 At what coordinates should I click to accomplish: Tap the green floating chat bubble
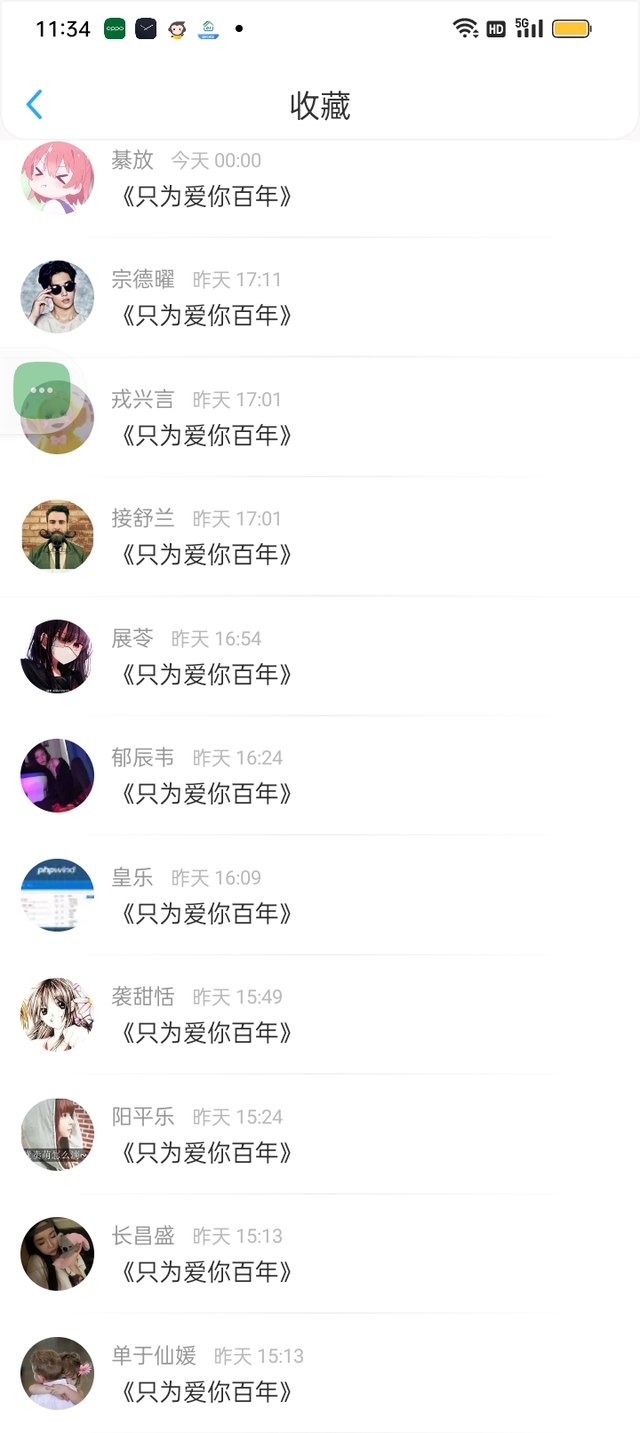pyautogui.click(x=42, y=390)
